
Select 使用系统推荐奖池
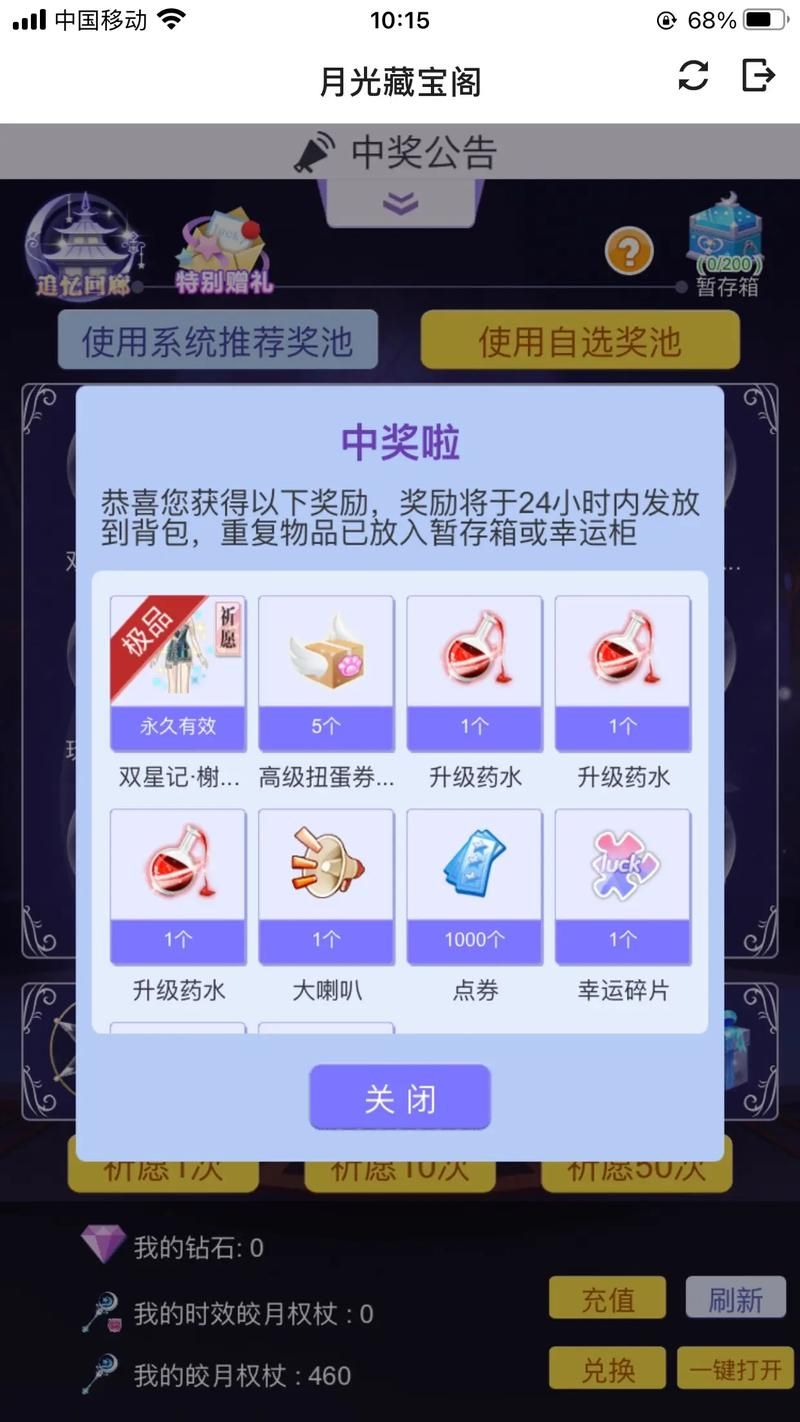pyautogui.click(x=217, y=341)
